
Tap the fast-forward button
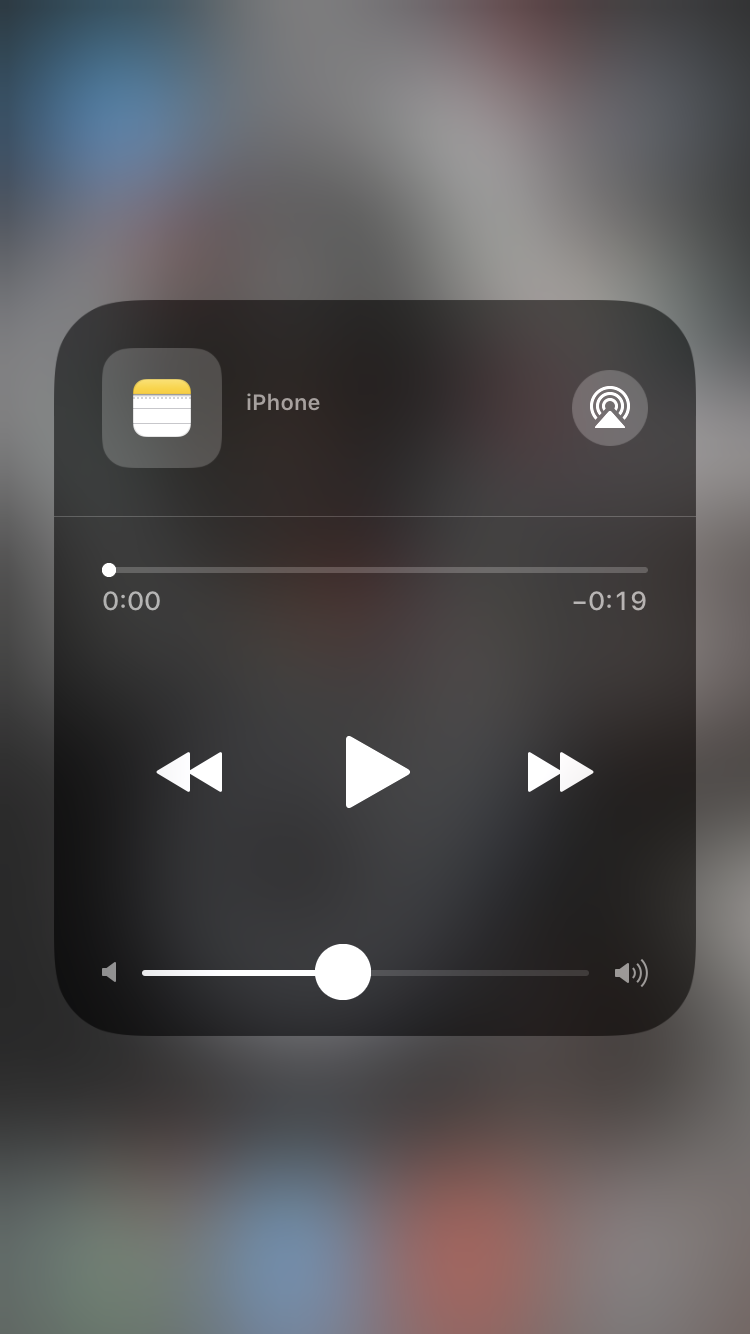(561, 772)
